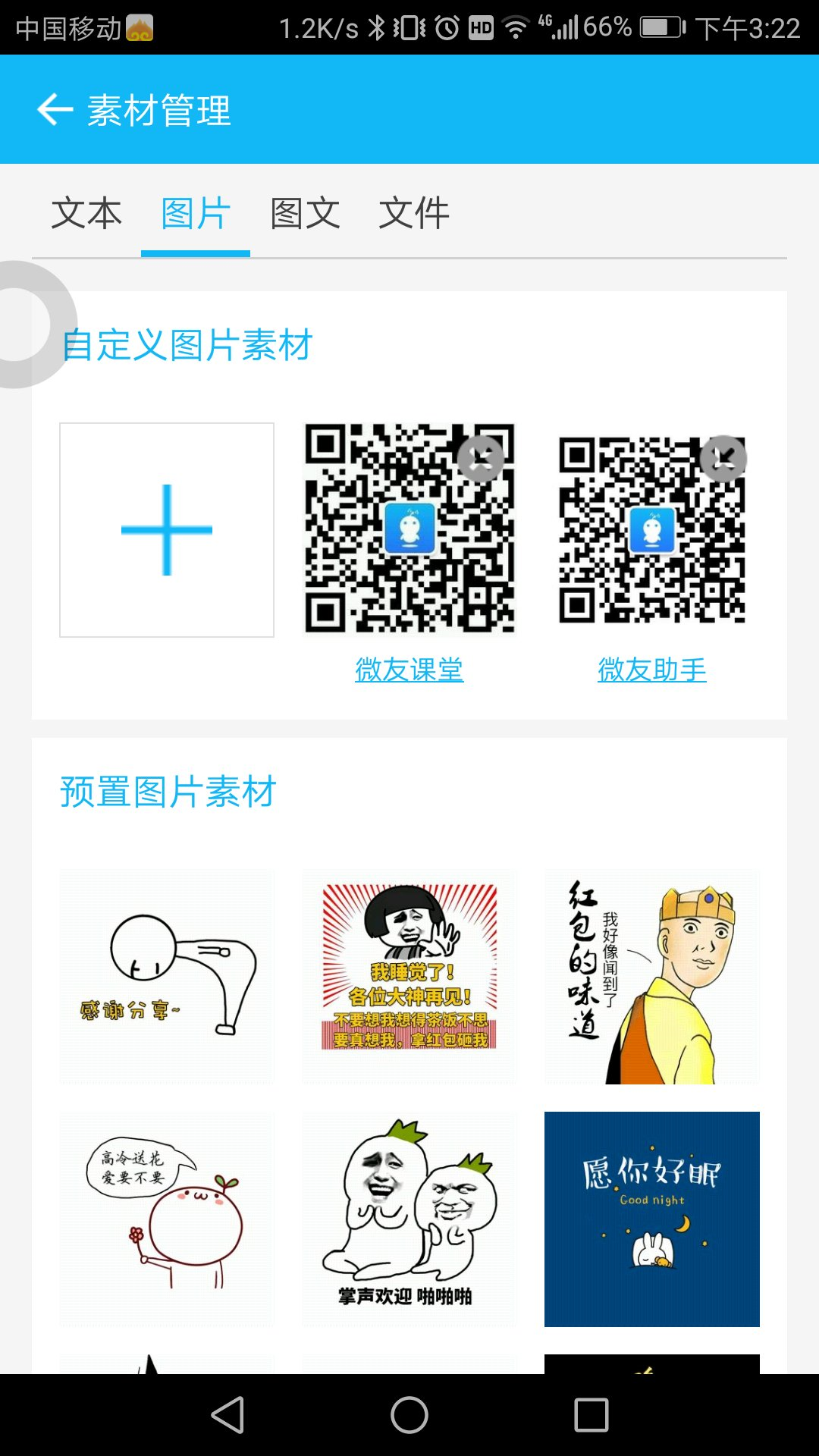Switch to the 文件 tab
The image size is (819, 1456).
click(x=414, y=213)
